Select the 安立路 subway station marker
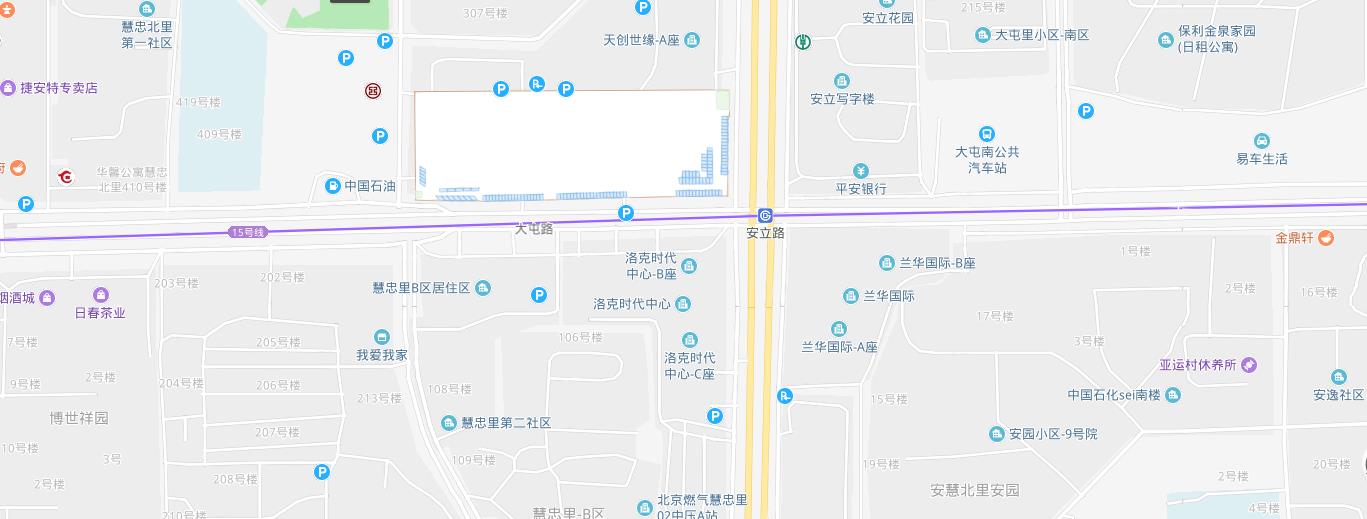This screenshot has height=519, width=1367. point(765,215)
